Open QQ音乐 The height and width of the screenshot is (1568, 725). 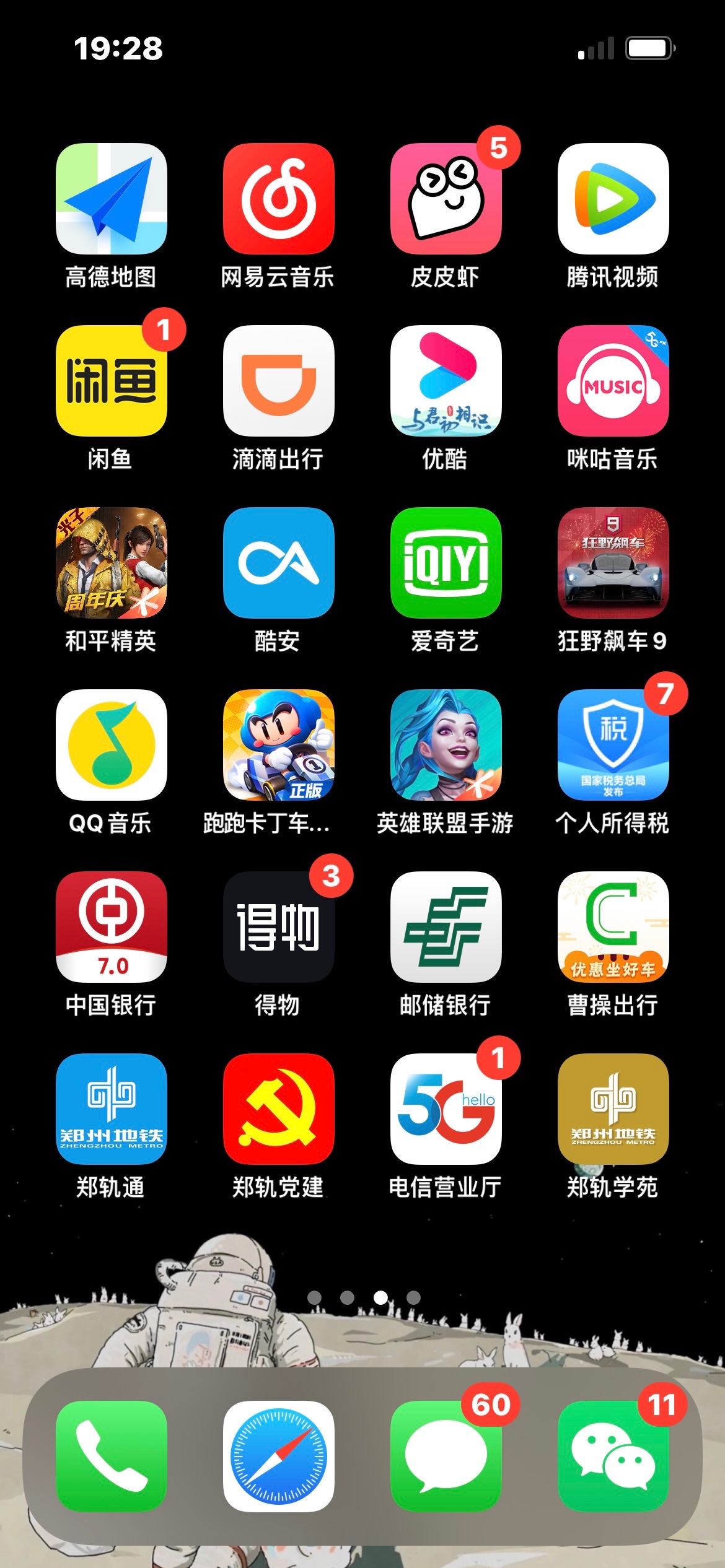click(112, 745)
